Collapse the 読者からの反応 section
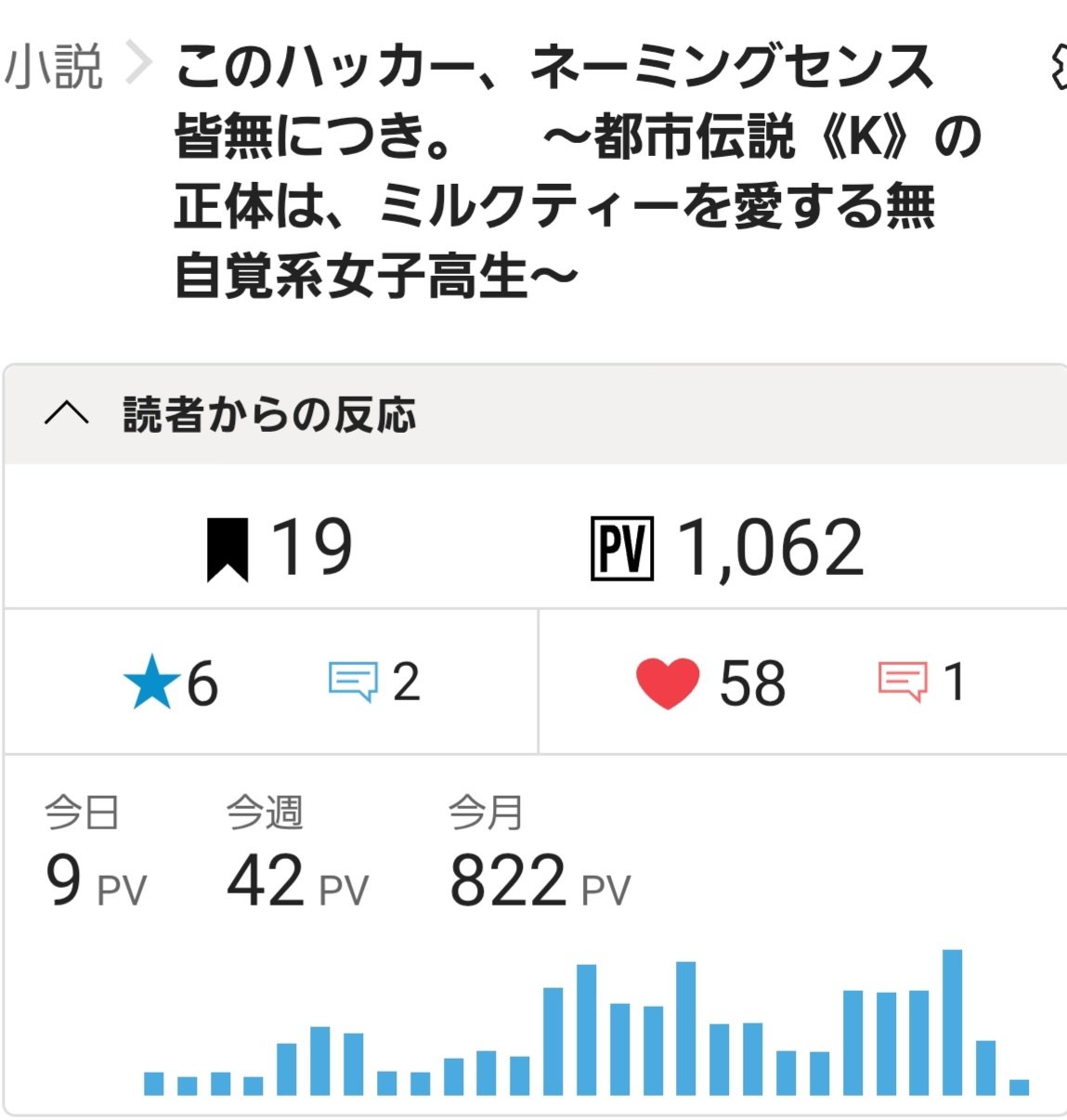 tap(67, 414)
